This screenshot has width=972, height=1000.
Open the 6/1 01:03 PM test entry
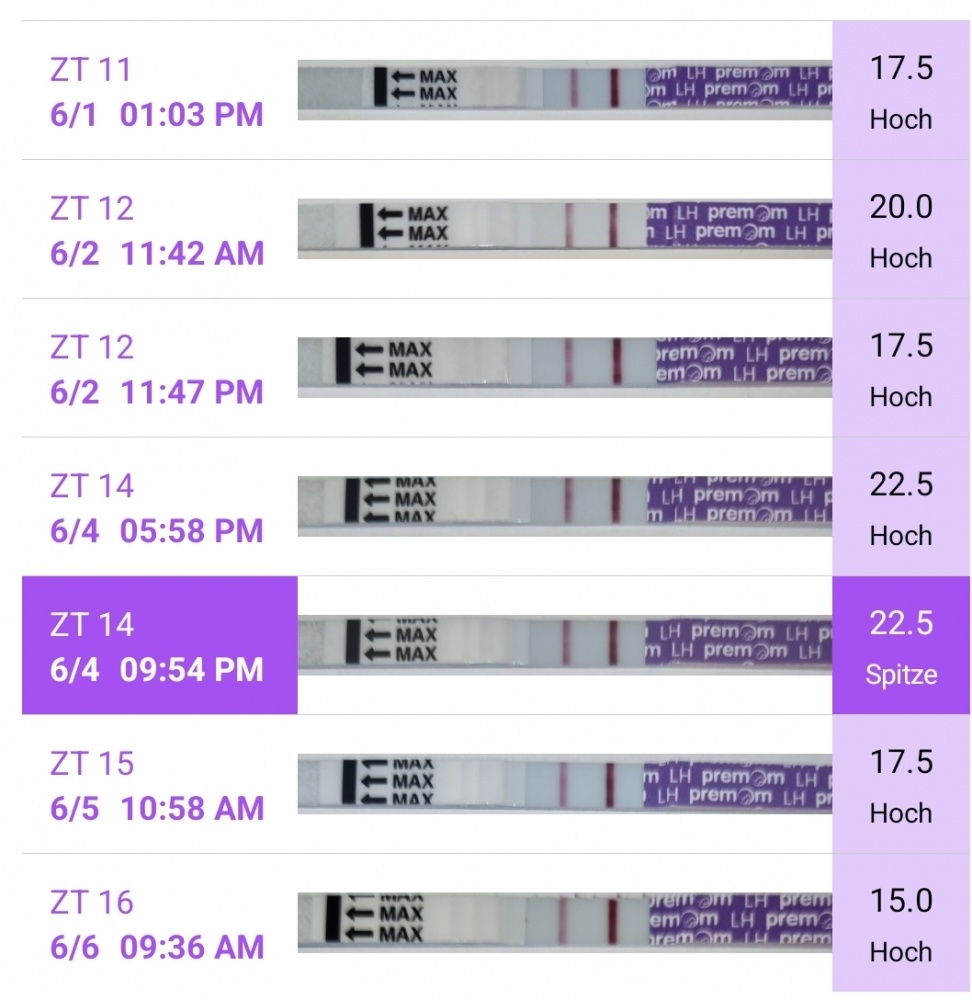click(157, 92)
